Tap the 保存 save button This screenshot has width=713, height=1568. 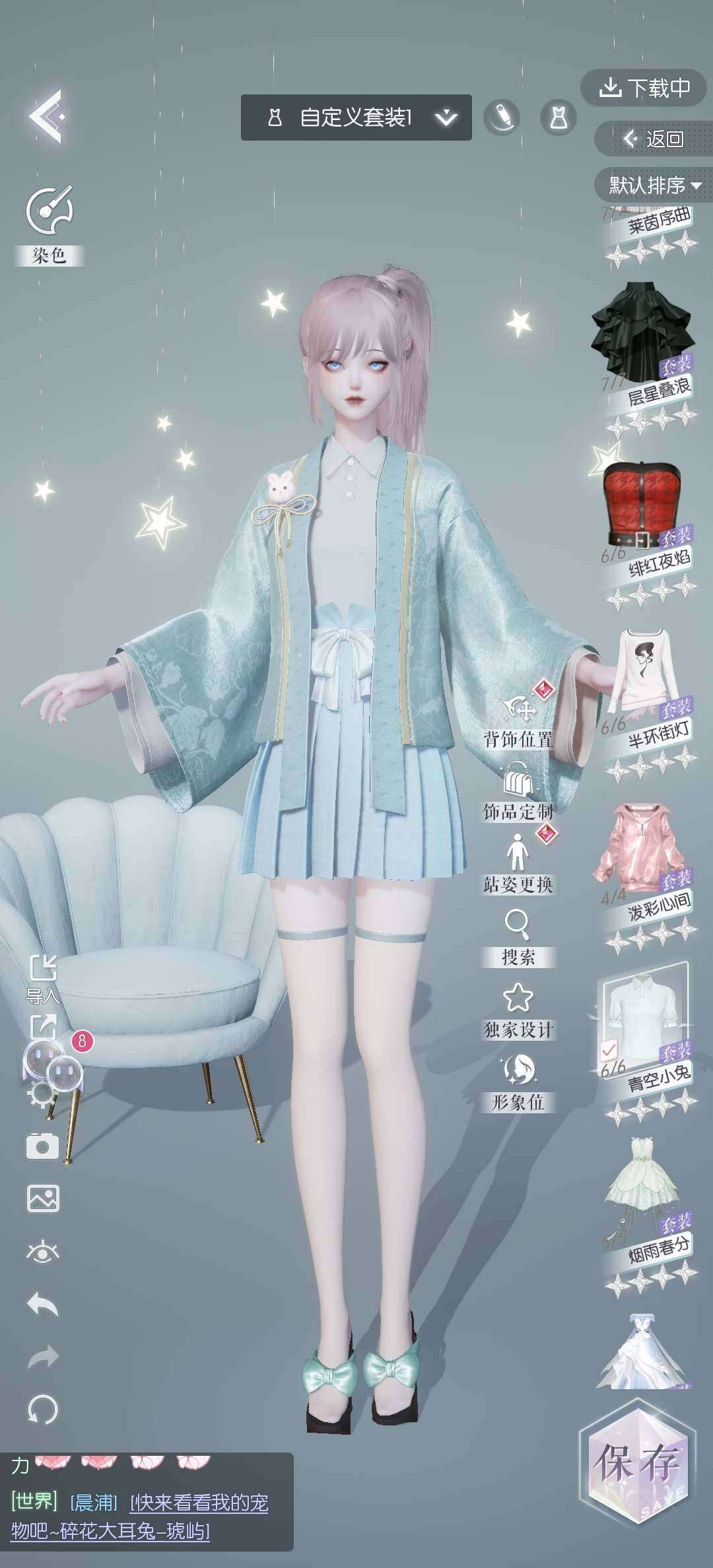637,1462
